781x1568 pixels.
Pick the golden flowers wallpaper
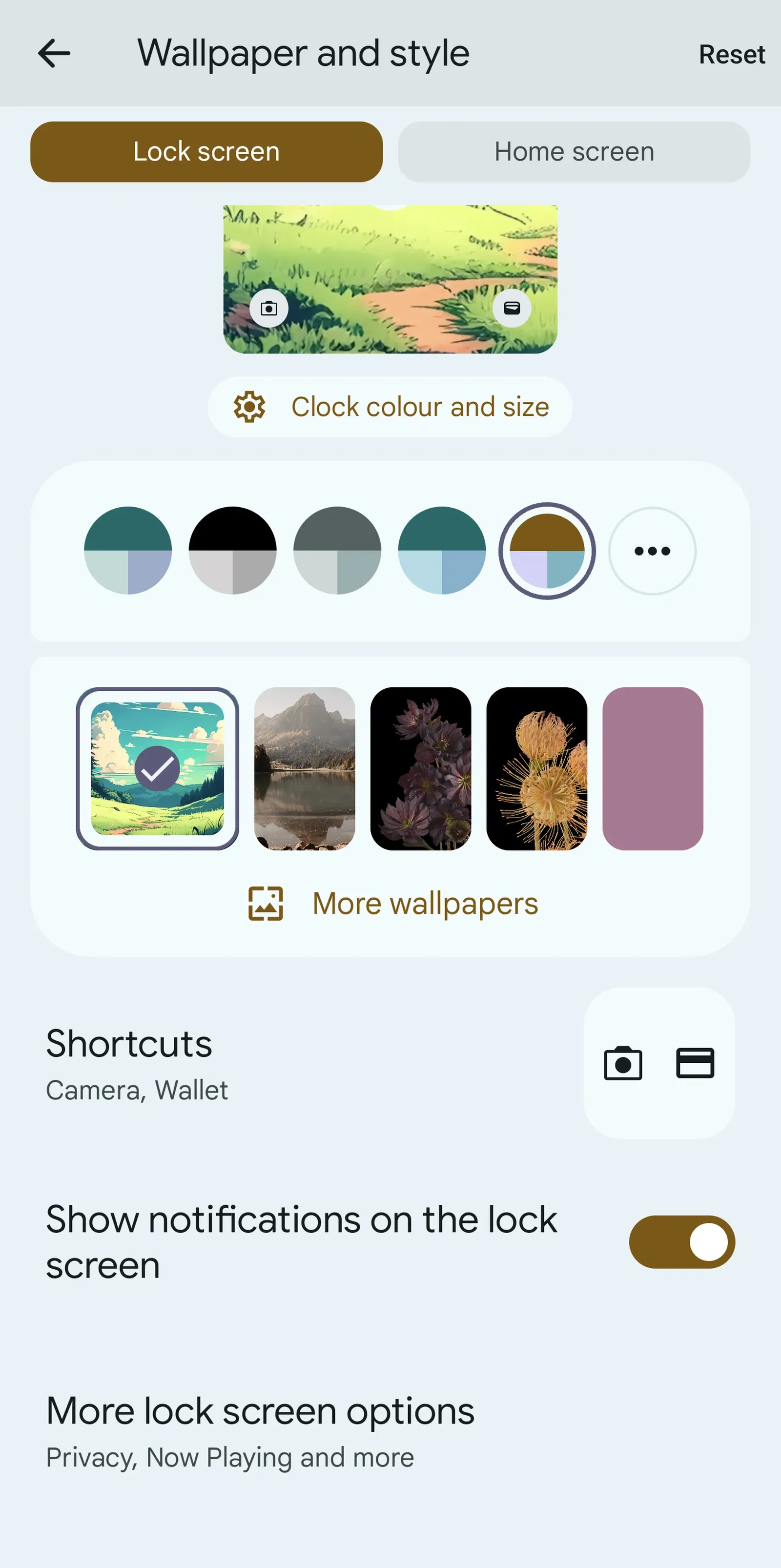(537, 768)
